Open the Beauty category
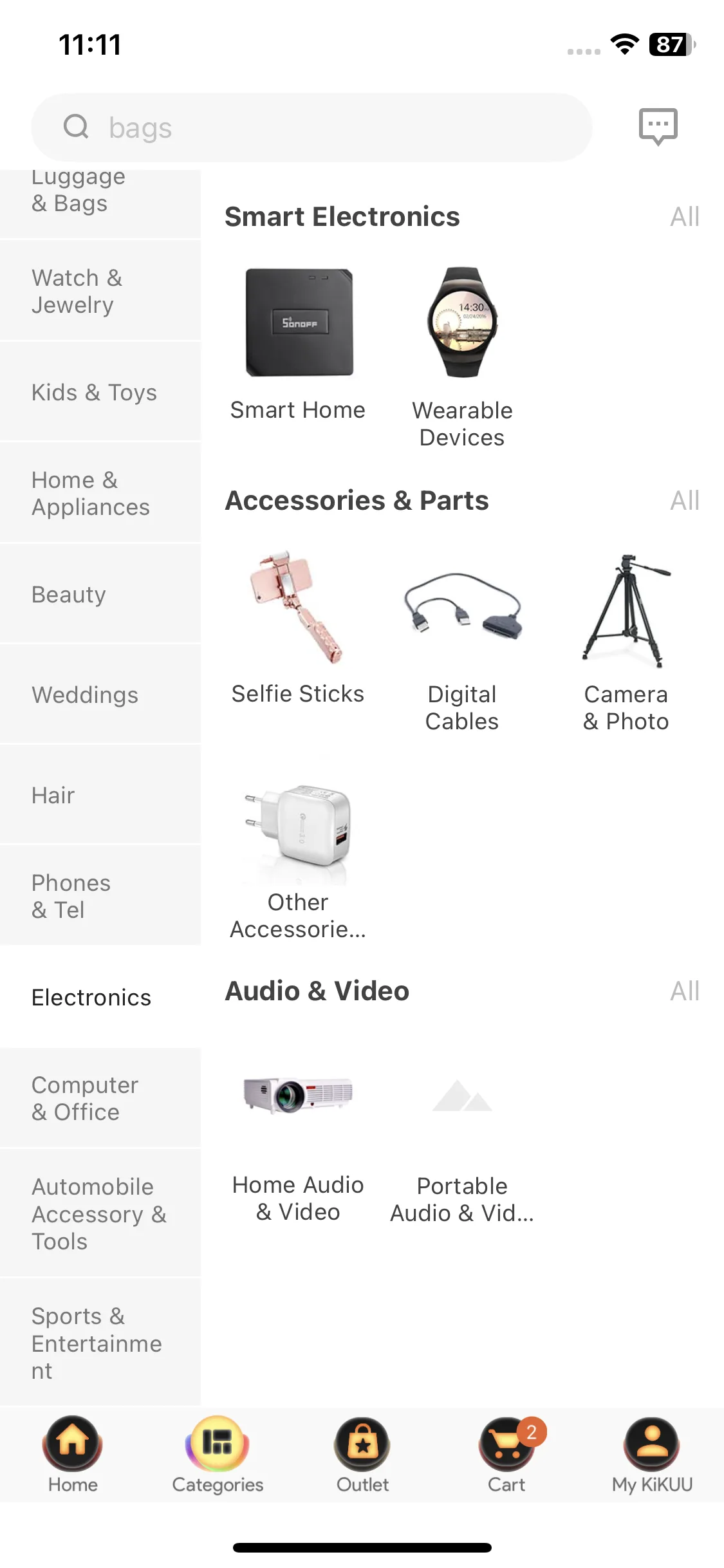The width and height of the screenshot is (724, 1568). click(x=100, y=594)
